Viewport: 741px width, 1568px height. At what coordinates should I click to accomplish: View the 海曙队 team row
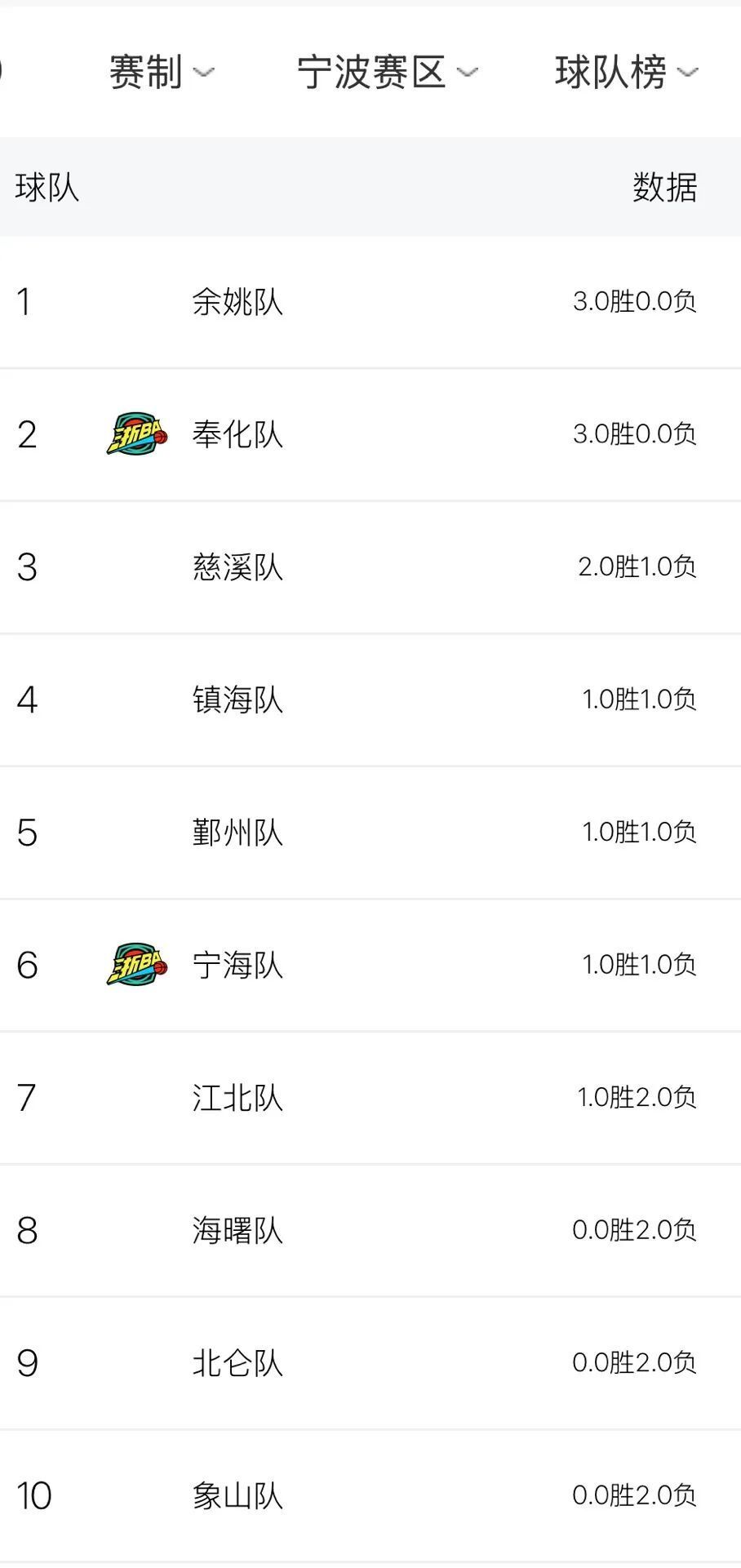[x=370, y=1231]
